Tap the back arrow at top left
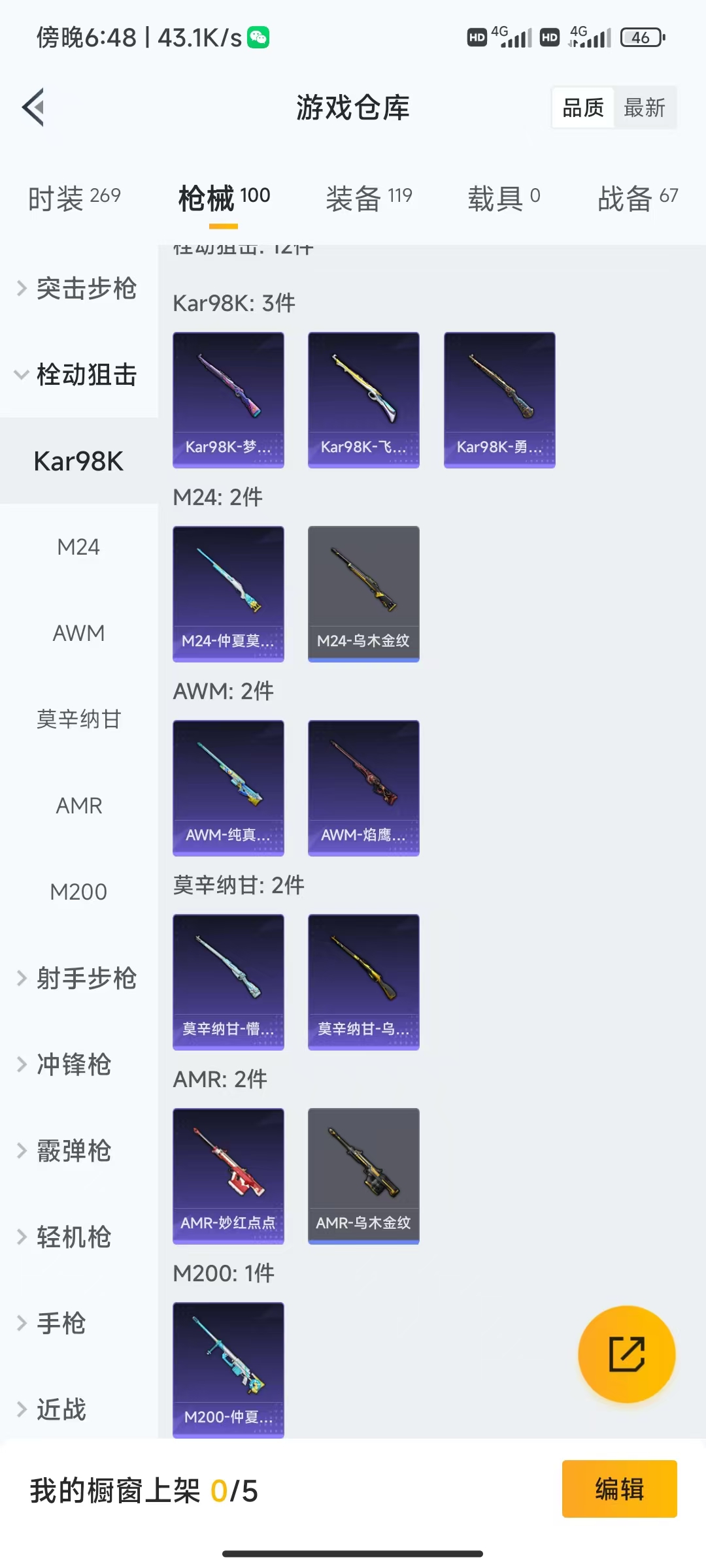The image size is (706, 1568). 33,107
